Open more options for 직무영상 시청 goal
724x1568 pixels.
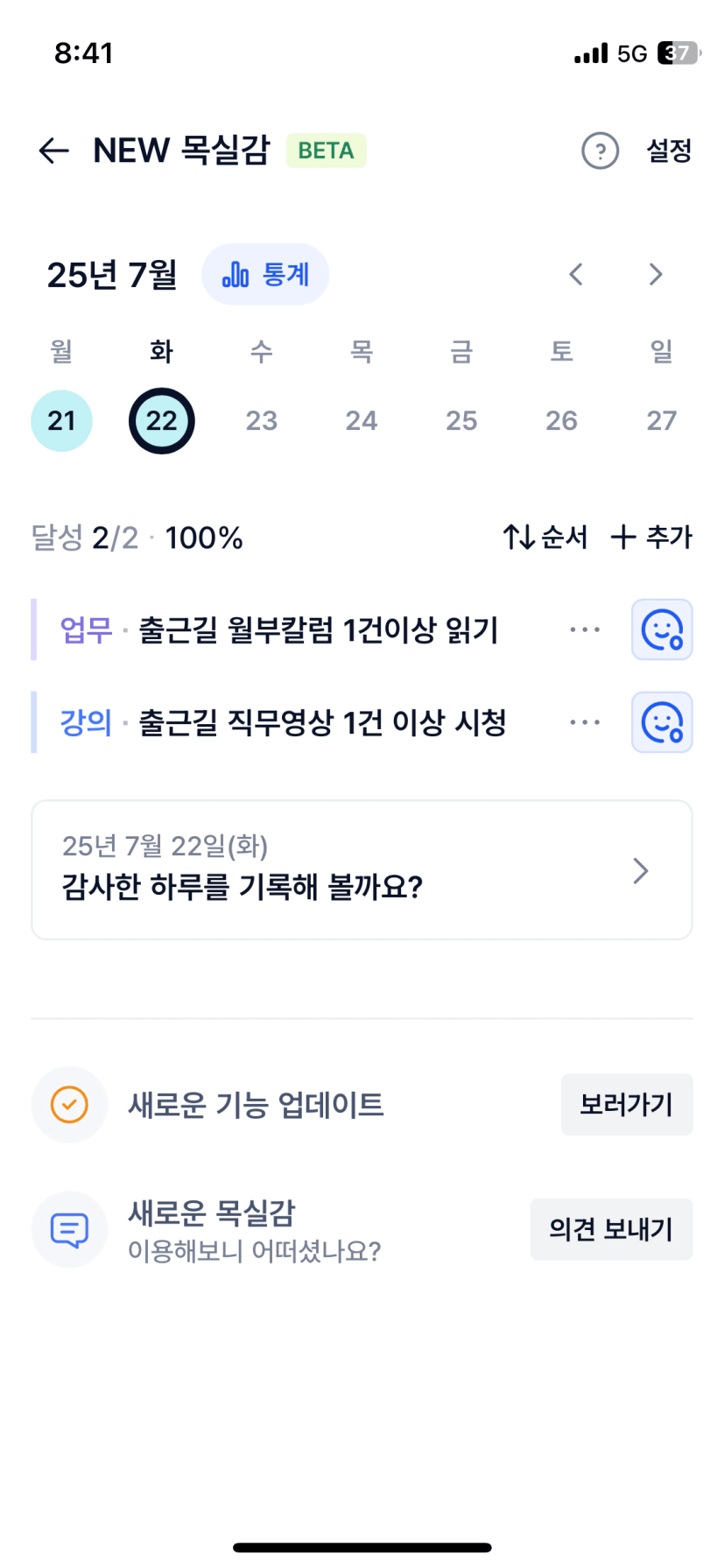pos(585,722)
